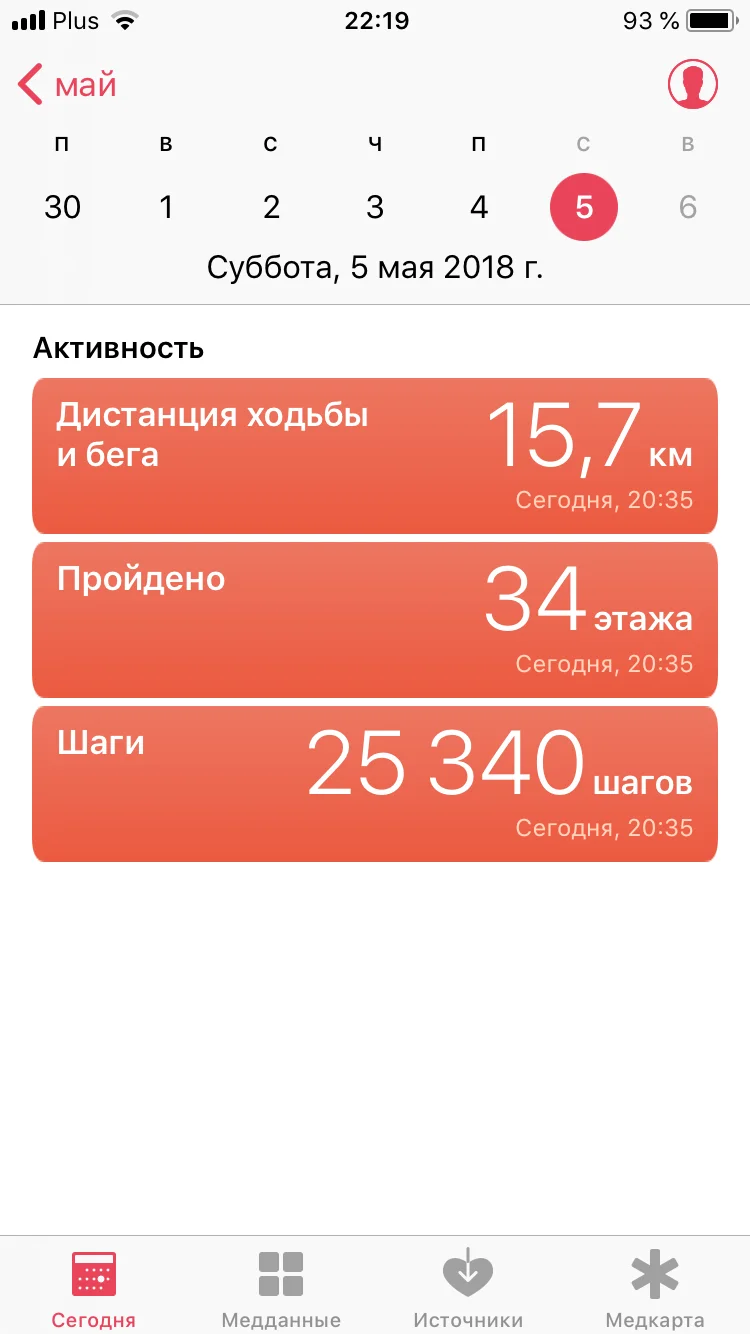Switch to the Медданные tab
The image size is (750, 1334).
click(x=280, y=1290)
